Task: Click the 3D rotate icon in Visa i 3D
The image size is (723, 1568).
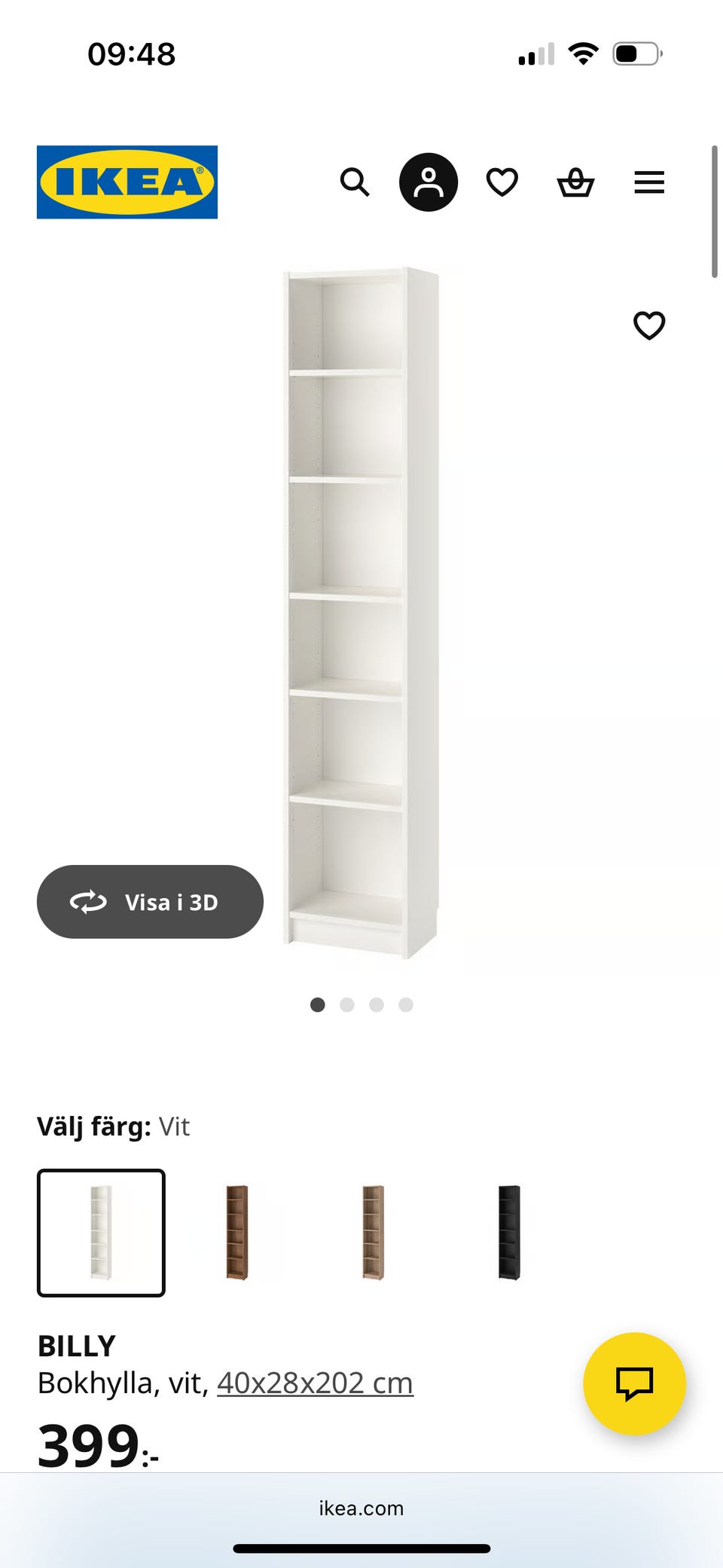Action: click(x=90, y=901)
